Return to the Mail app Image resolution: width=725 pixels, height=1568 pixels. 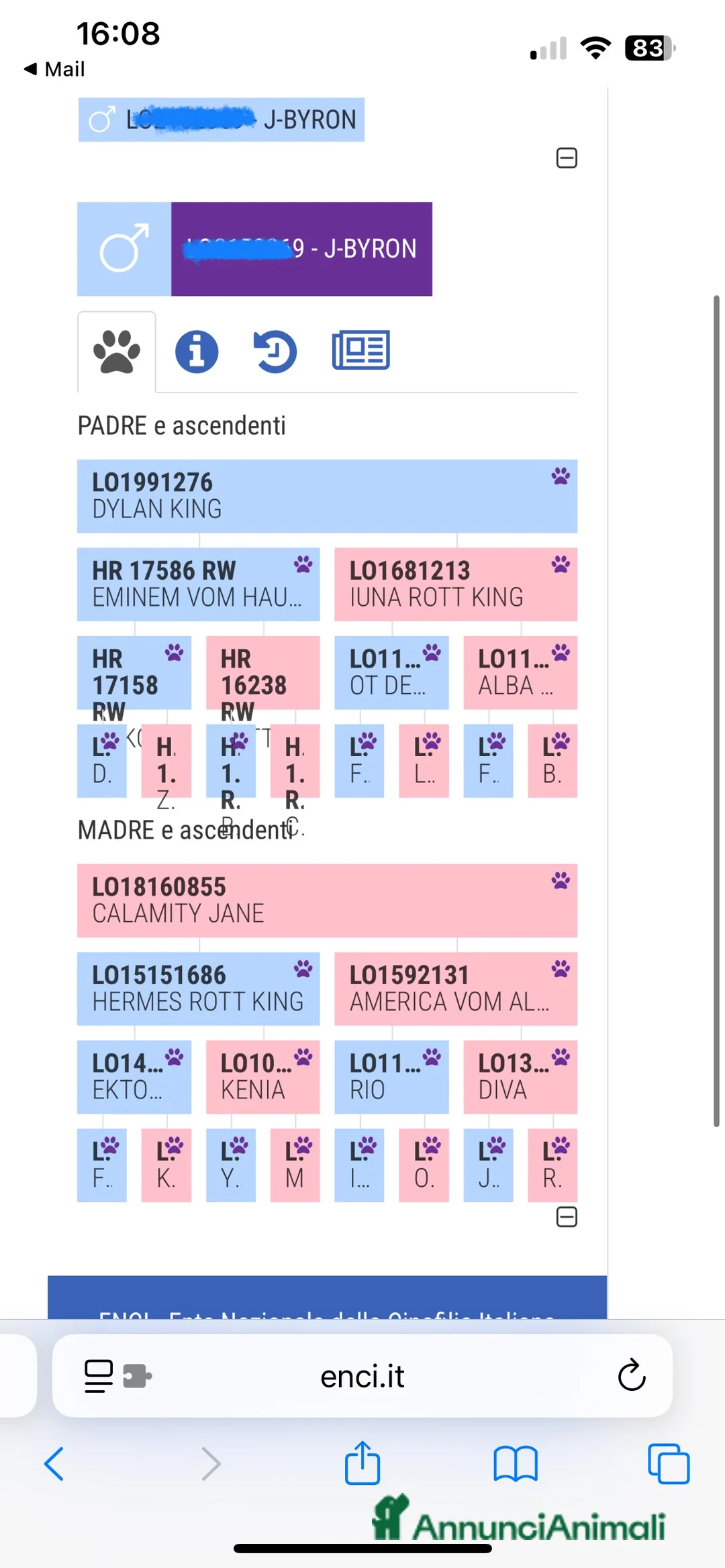[x=54, y=69]
